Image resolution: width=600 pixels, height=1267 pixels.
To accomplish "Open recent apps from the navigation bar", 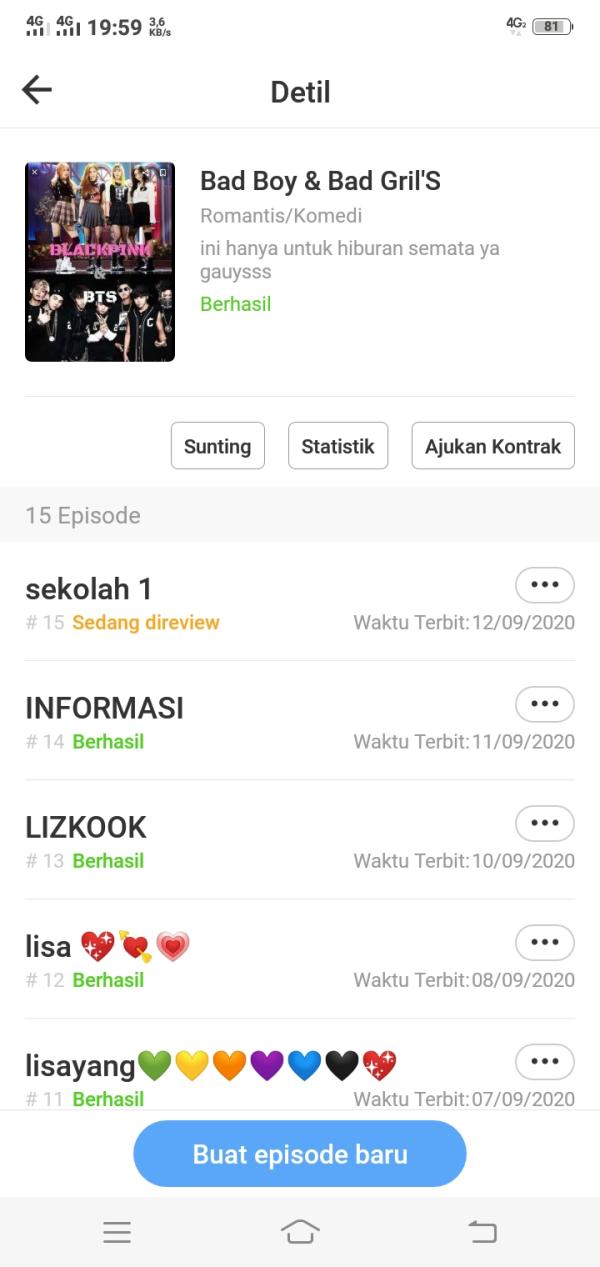I will tap(117, 1232).
